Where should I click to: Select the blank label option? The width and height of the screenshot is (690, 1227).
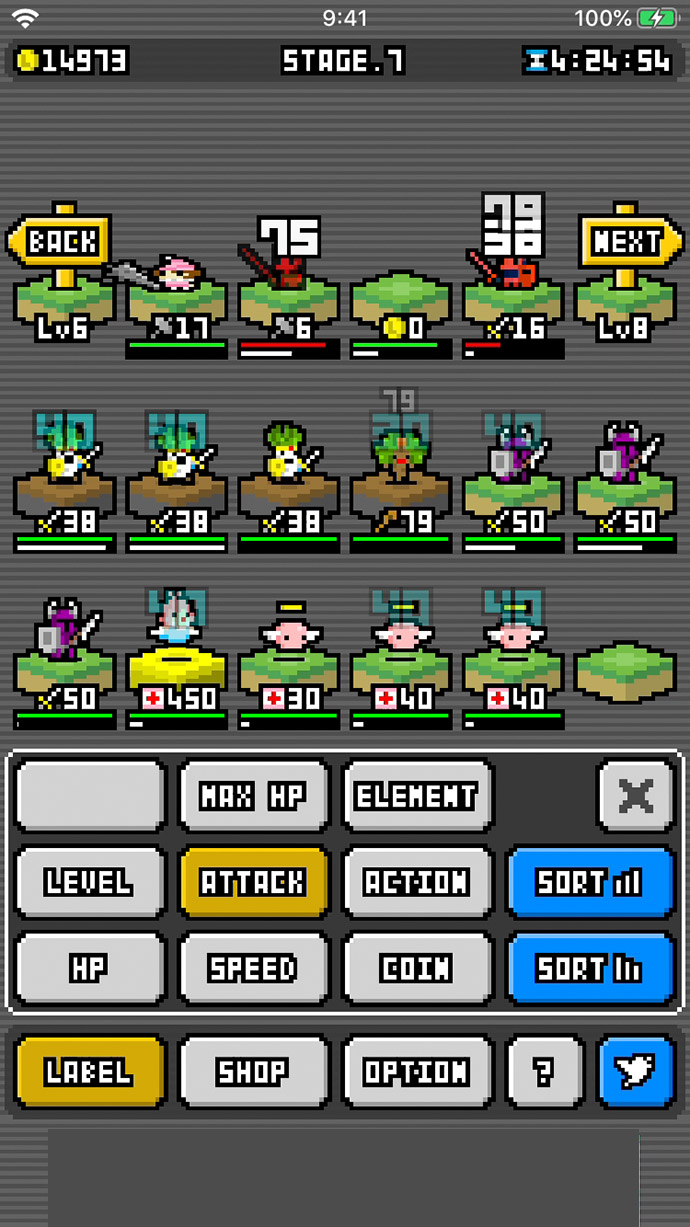pyautogui.click(x=90, y=796)
